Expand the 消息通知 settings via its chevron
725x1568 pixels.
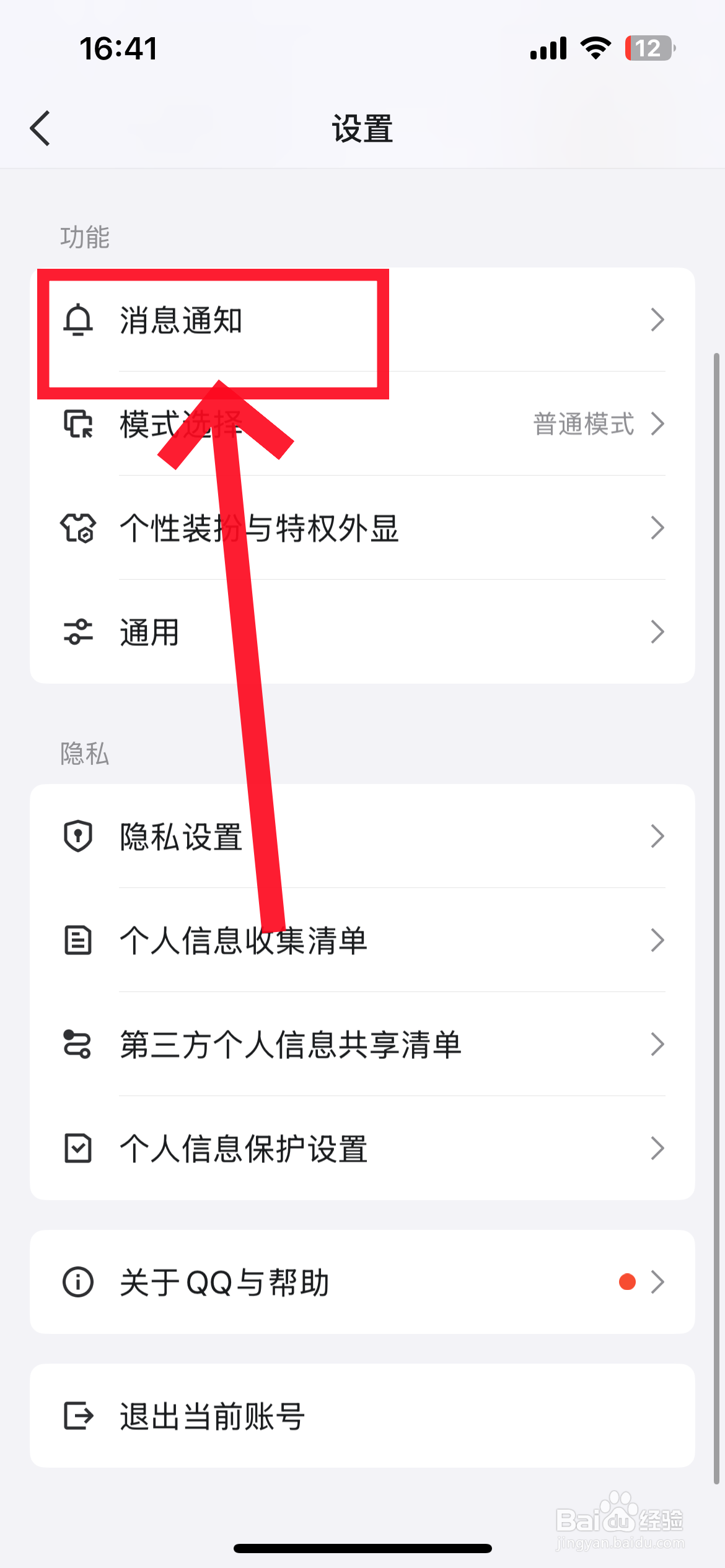(658, 321)
